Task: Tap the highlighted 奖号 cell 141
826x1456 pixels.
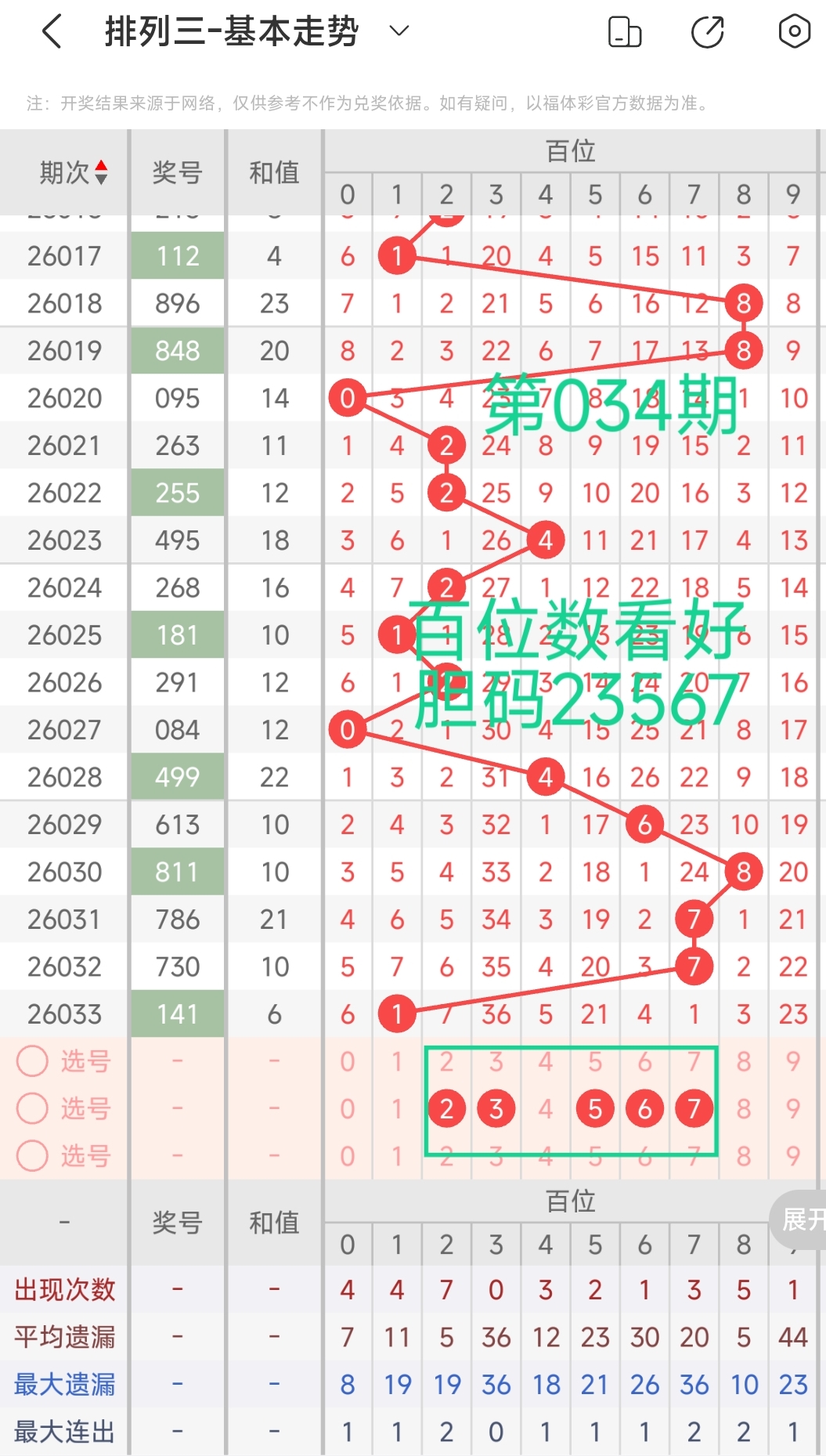Action: (178, 1013)
